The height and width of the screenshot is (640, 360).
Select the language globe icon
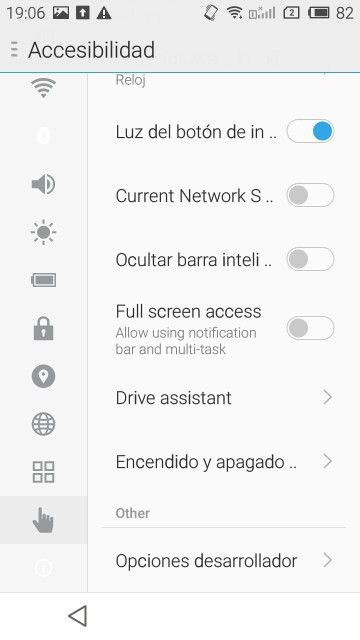pyautogui.click(x=43, y=424)
